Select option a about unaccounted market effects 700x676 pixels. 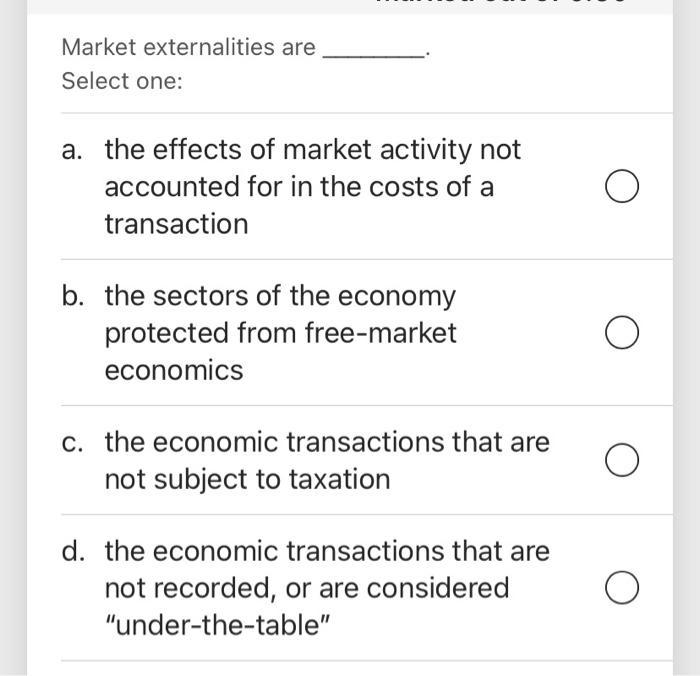click(x=622, y=187)
